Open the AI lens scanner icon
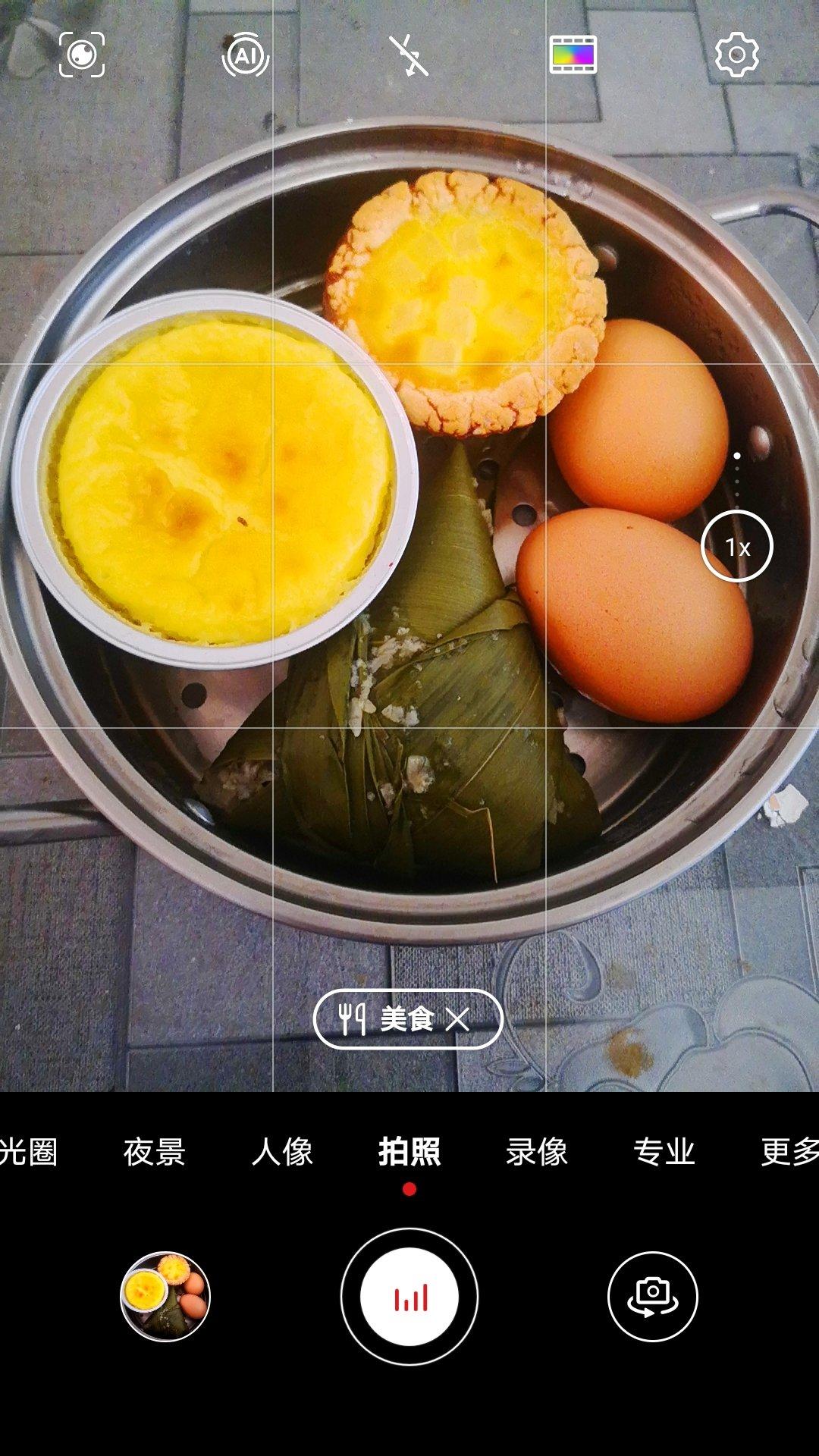819x1456 pixels. [x=82, y=55]
